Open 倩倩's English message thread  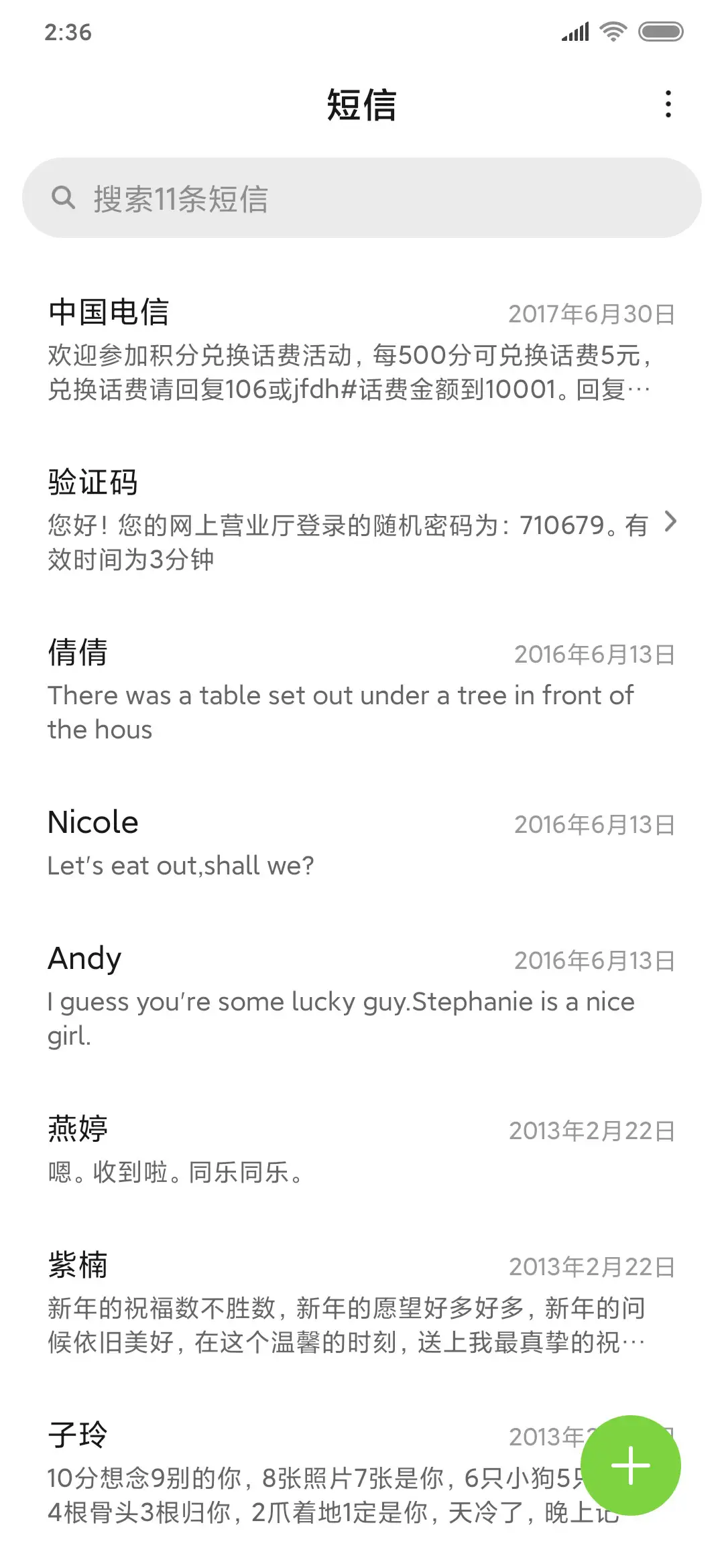tap(335, 690)
